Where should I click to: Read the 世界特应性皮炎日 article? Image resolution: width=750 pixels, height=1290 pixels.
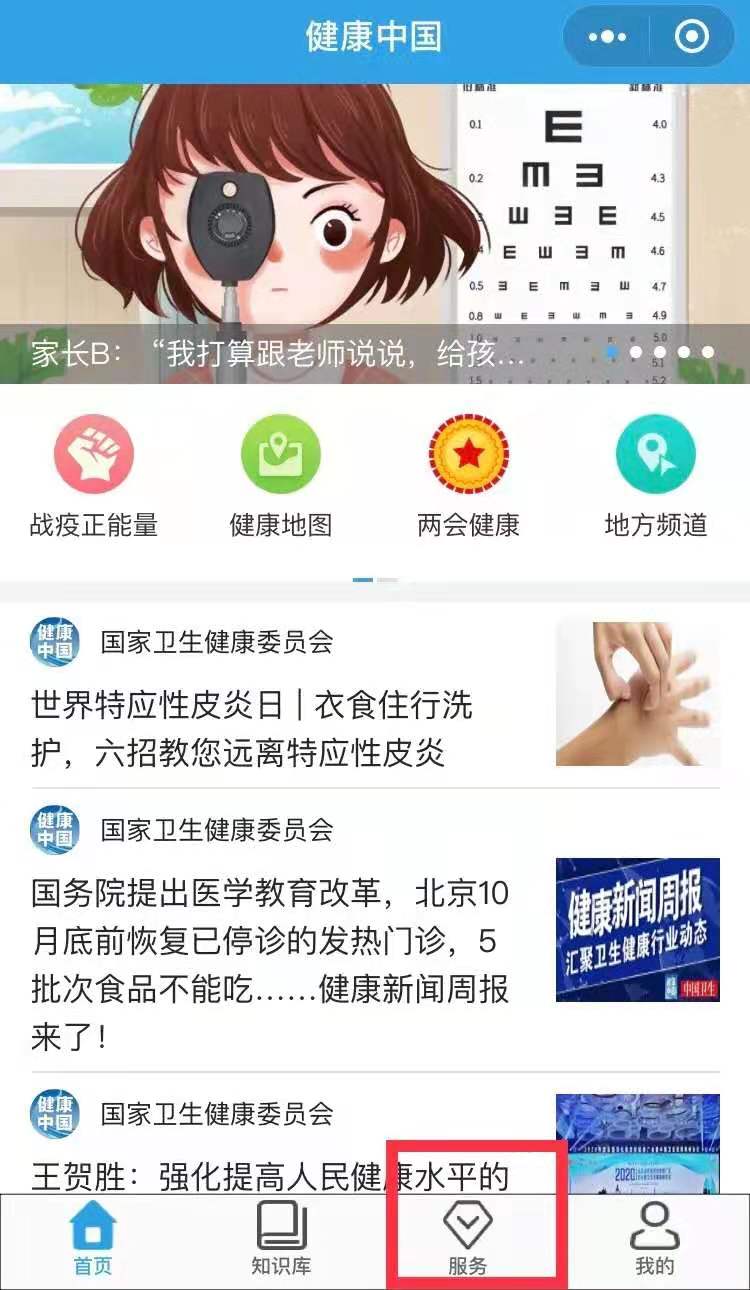click(280, 728)
